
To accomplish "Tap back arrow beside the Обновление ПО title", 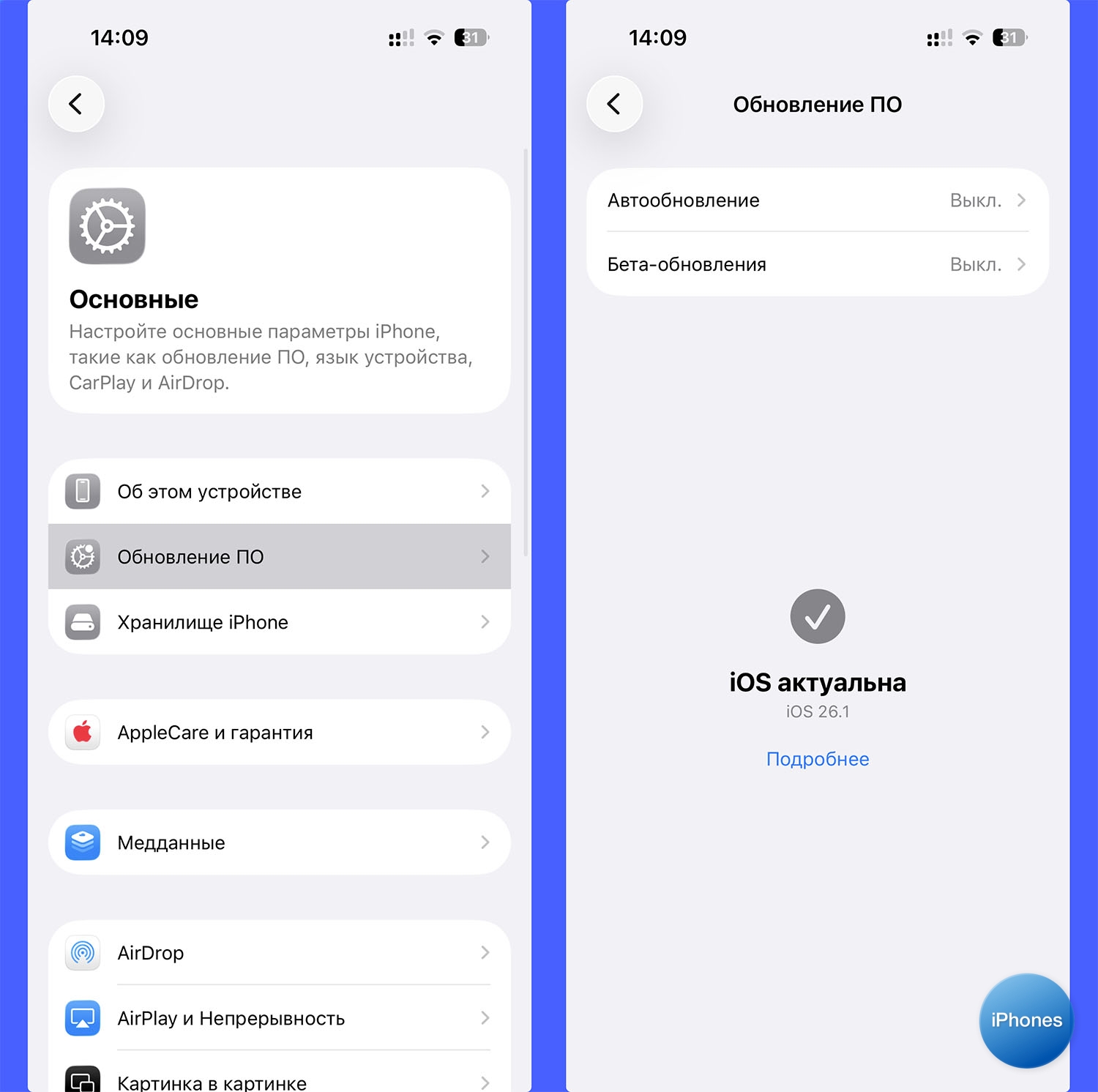I will [x=614, y=104].
